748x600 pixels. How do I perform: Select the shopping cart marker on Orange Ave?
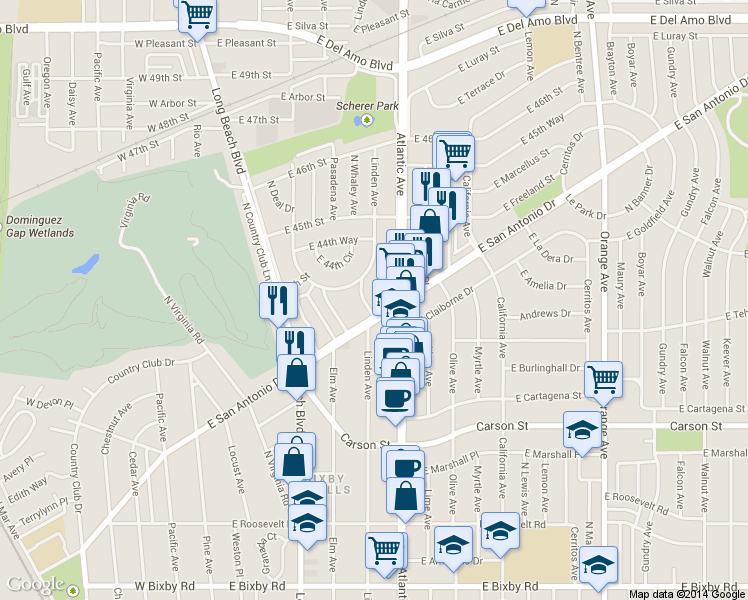pos(603,379)
